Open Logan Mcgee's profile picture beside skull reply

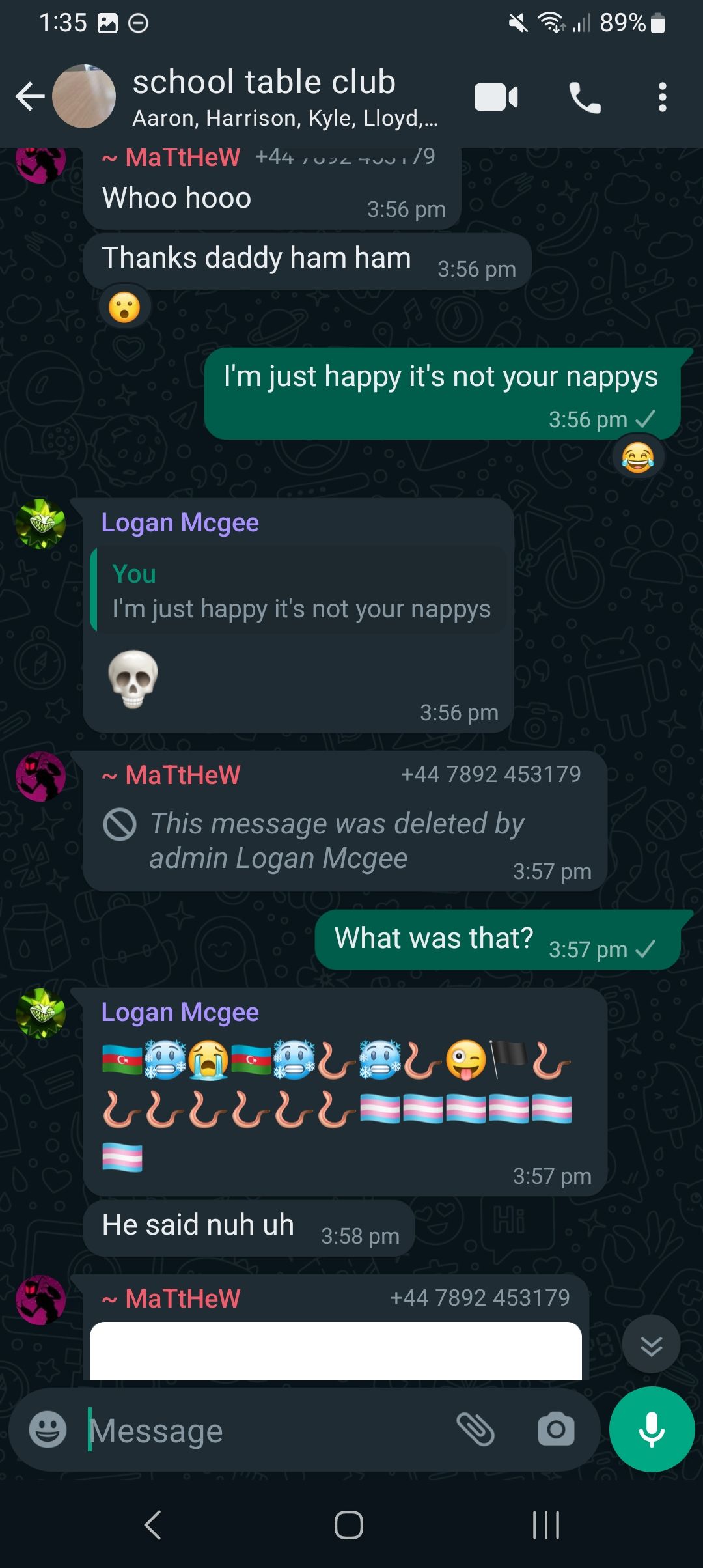click(x=40, y=524)
